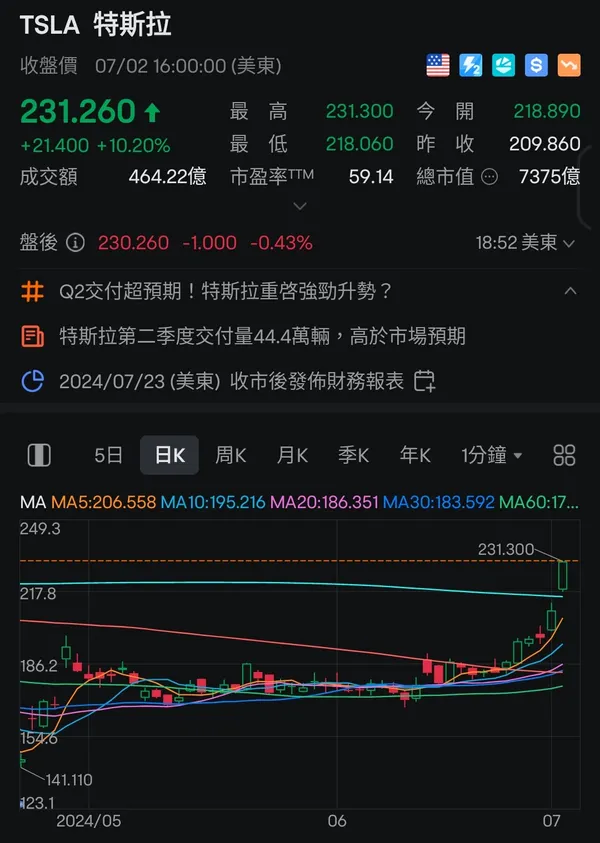Add 07/23 earnings report to calendar
The width and height of the screenshot is (600, 843).
click(425, 381)
